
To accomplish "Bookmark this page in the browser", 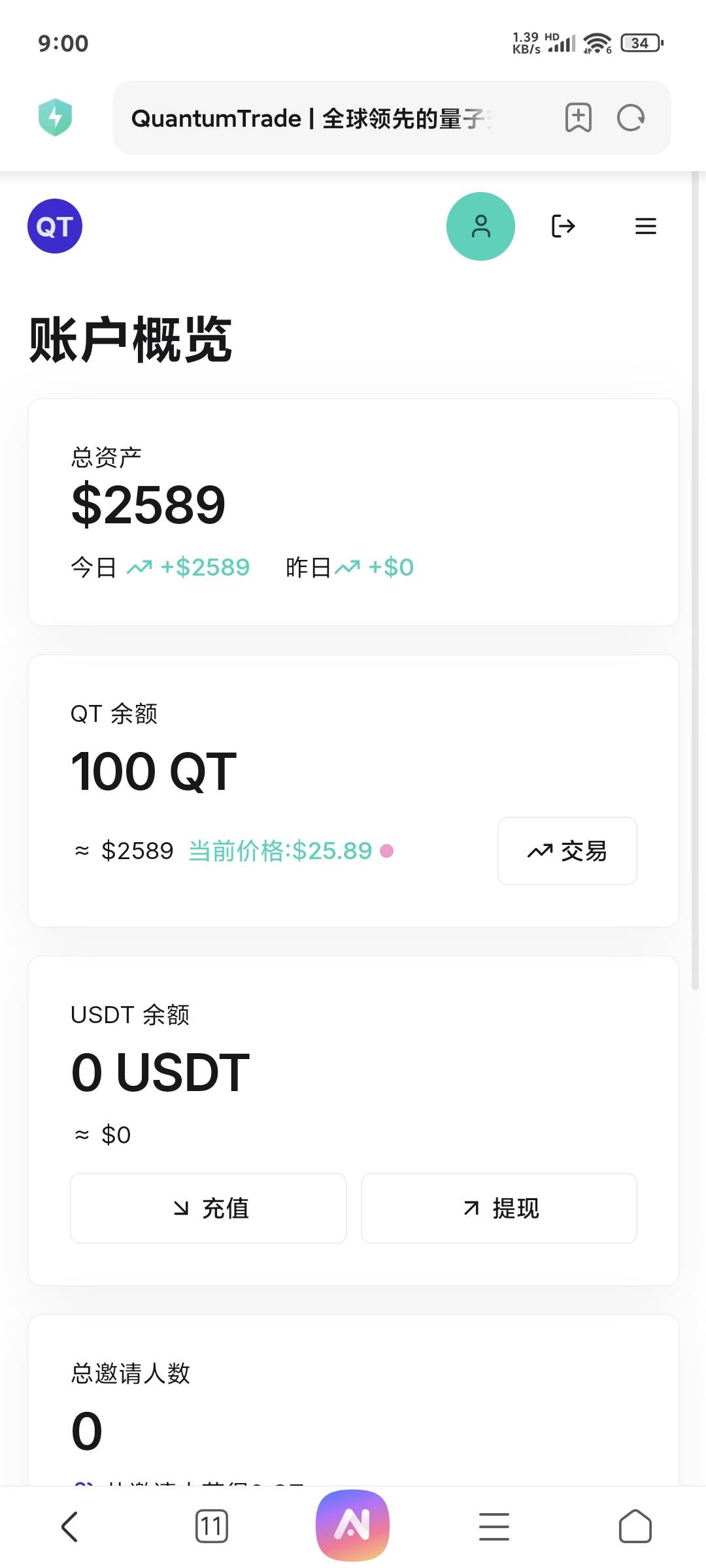I will pyautogui.click(x=579, y=118).
